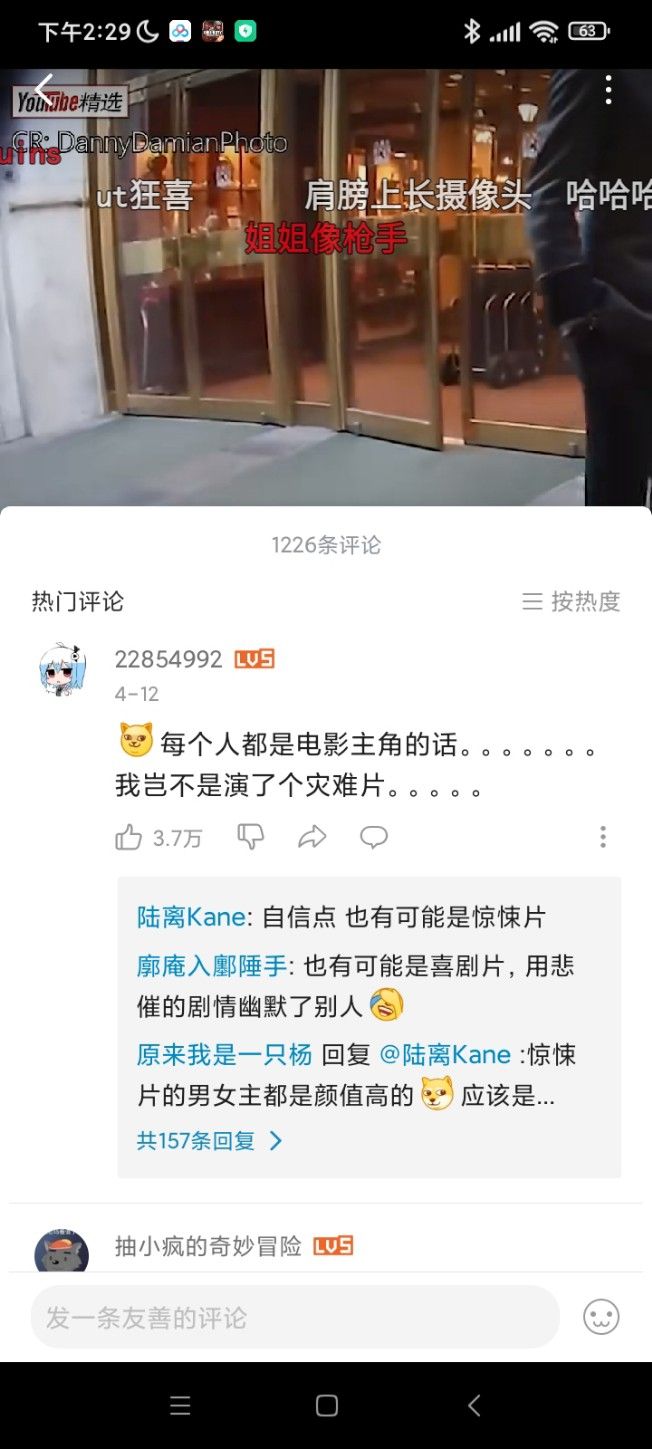This screenshot has height=1449, width=652.
Task: Open the profile of replier 廓庵入鄽陲手
Action: click(212, 966)
